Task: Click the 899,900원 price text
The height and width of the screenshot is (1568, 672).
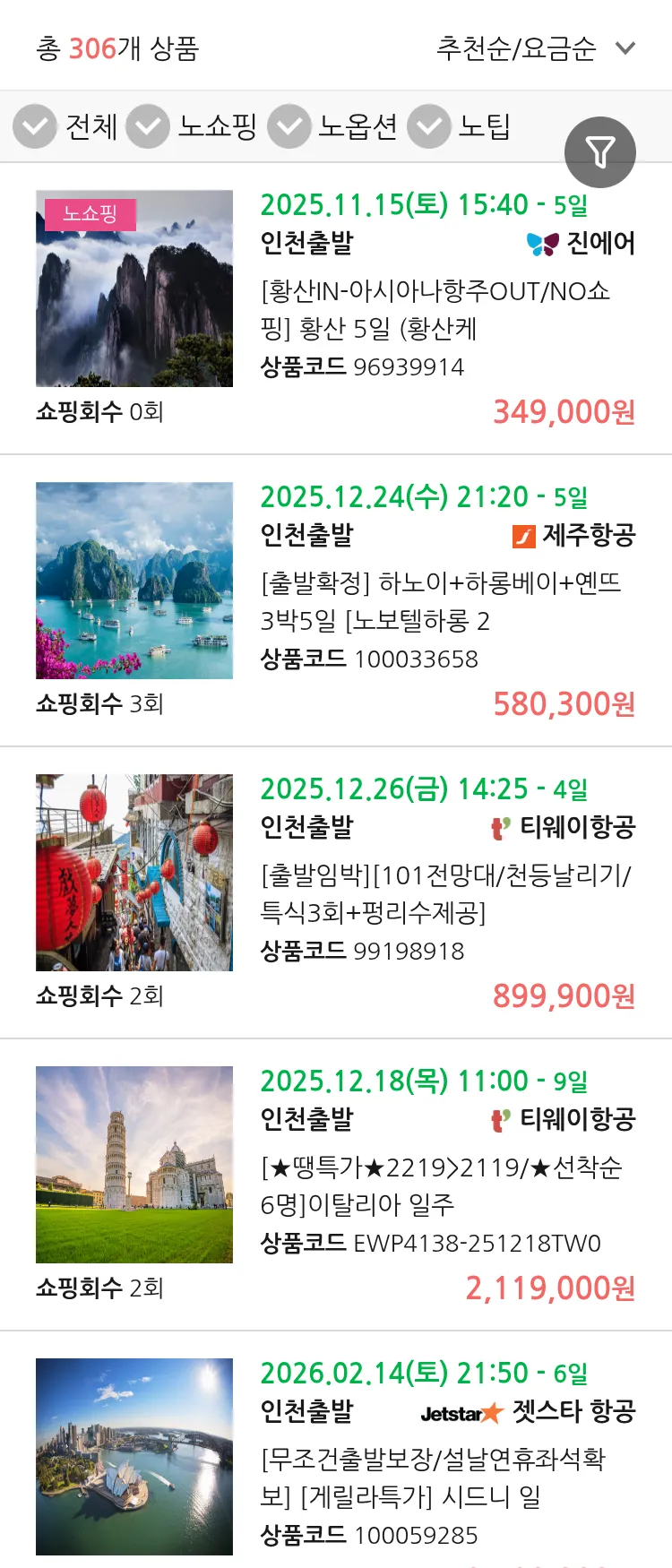Action: pos(562,996)
